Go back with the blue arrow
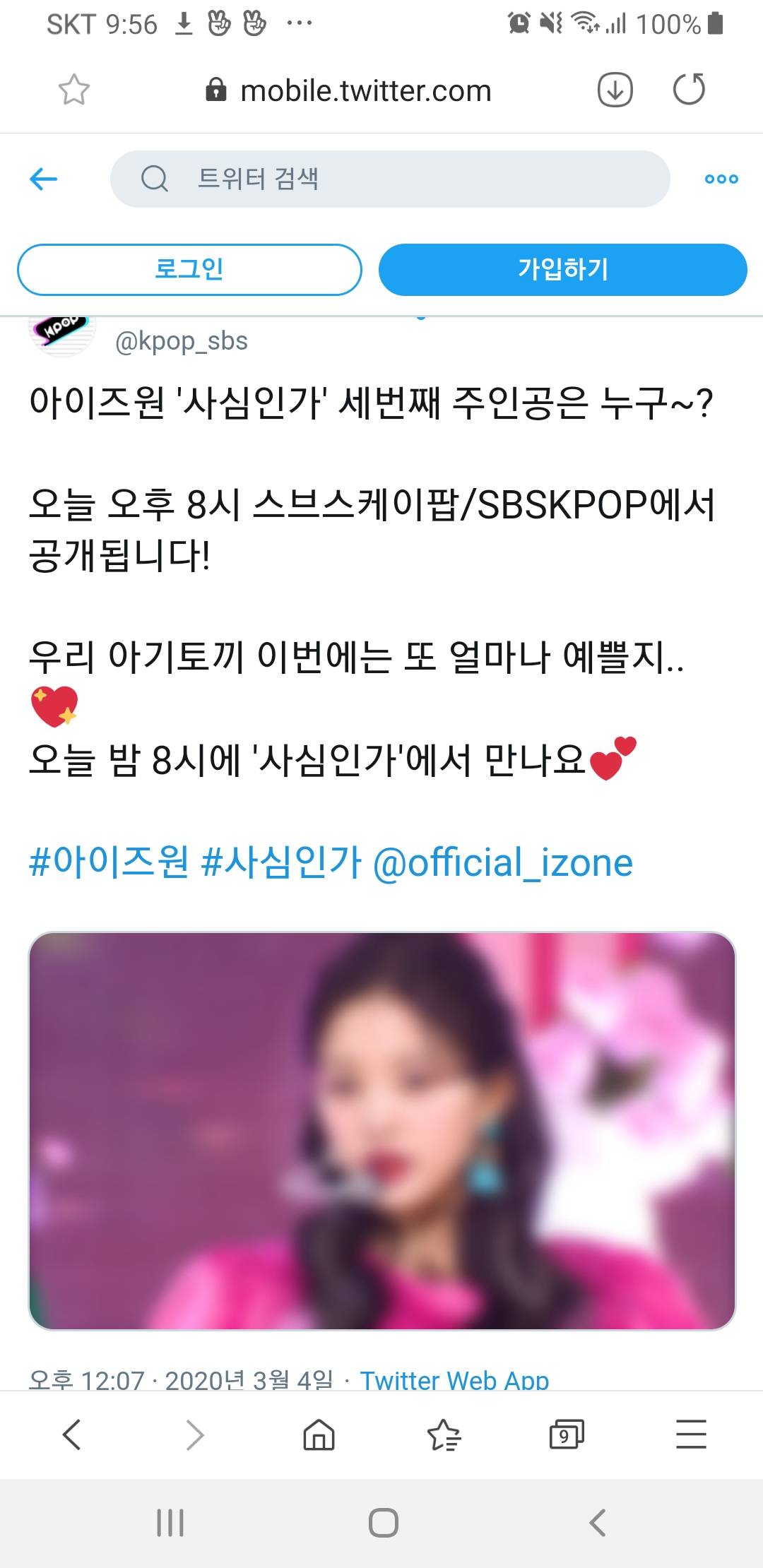Viewport: 763px width, 1568px height. 44,179
